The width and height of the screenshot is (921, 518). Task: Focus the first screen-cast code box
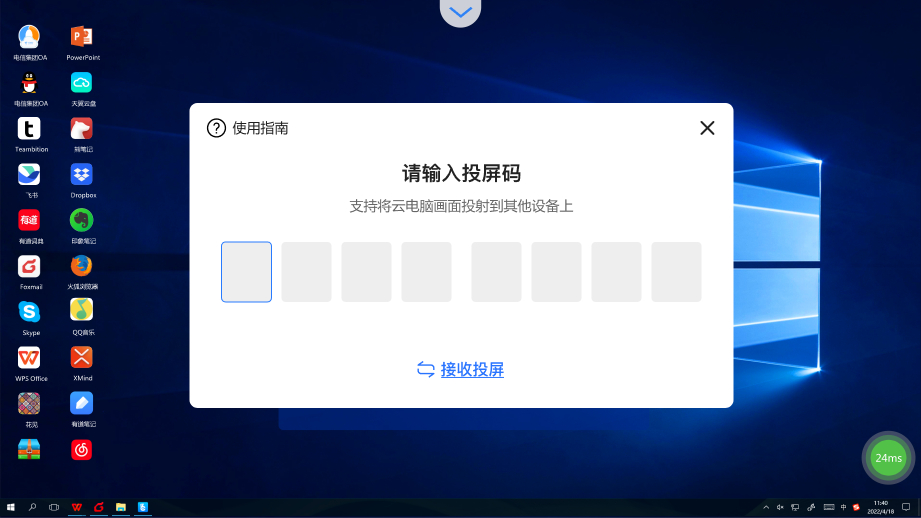(246, 272)
